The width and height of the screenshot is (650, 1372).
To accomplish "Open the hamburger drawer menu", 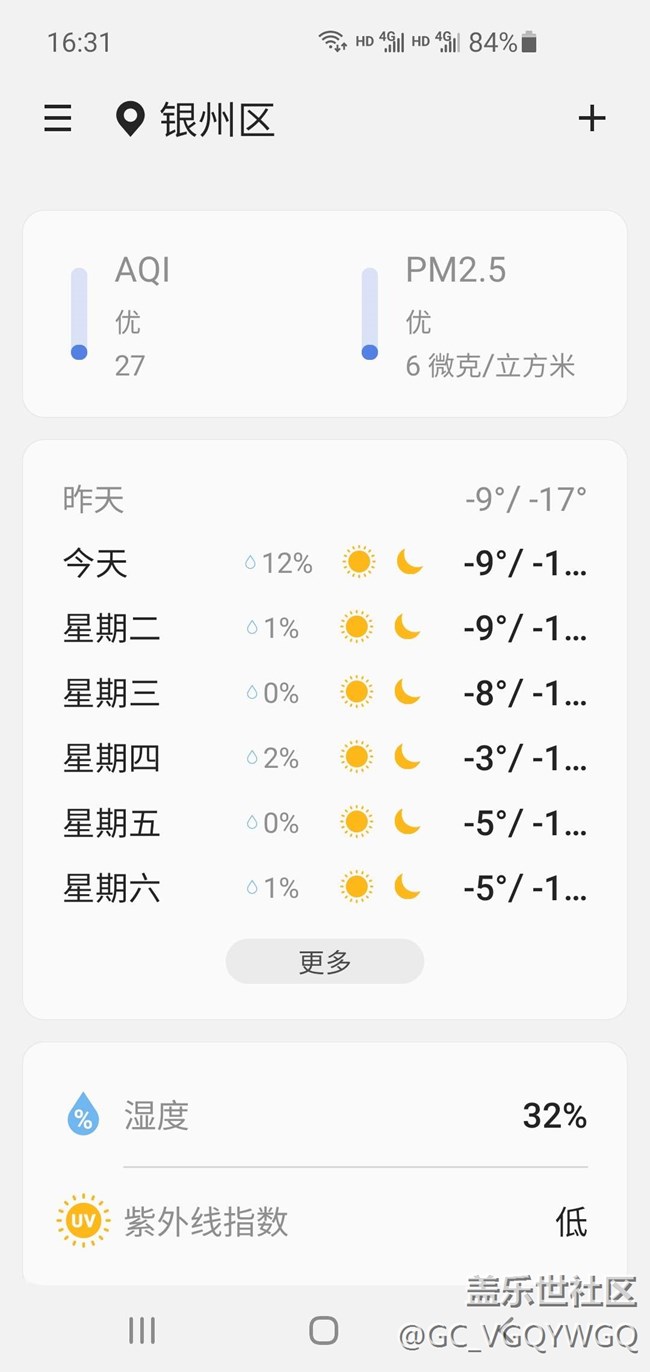I will tap(58, 119).
